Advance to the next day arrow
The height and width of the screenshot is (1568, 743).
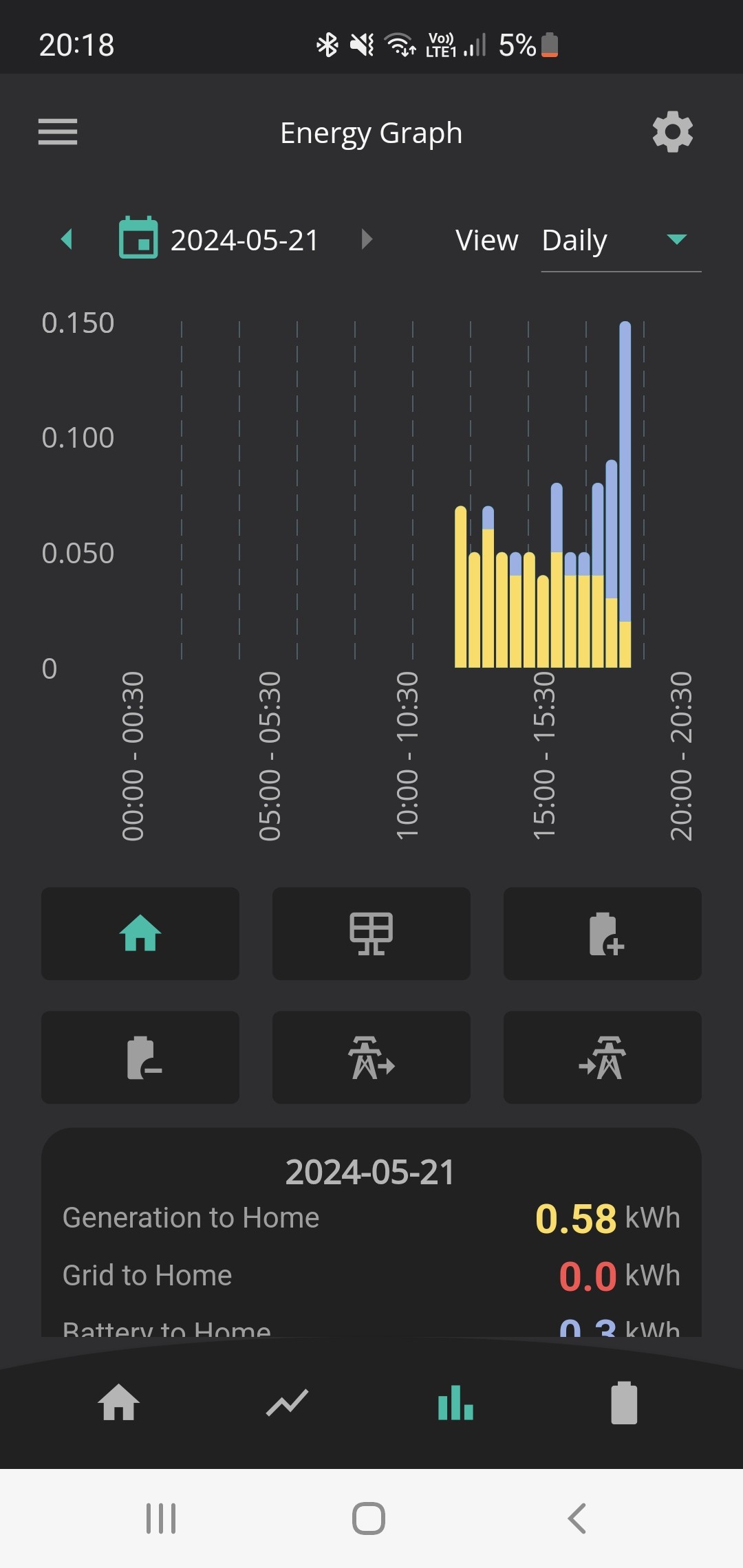coord(367,239)
